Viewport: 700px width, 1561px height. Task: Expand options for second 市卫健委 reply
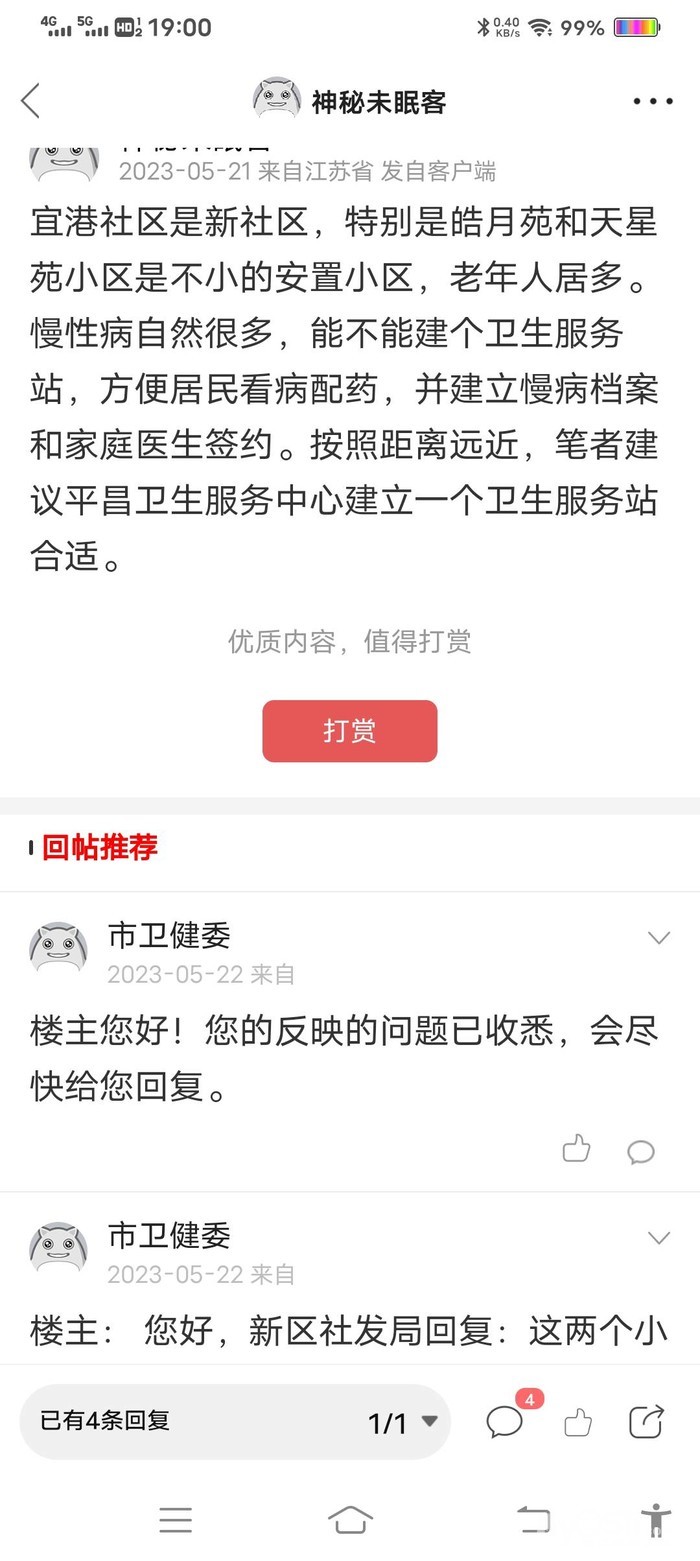(658, 1238)
